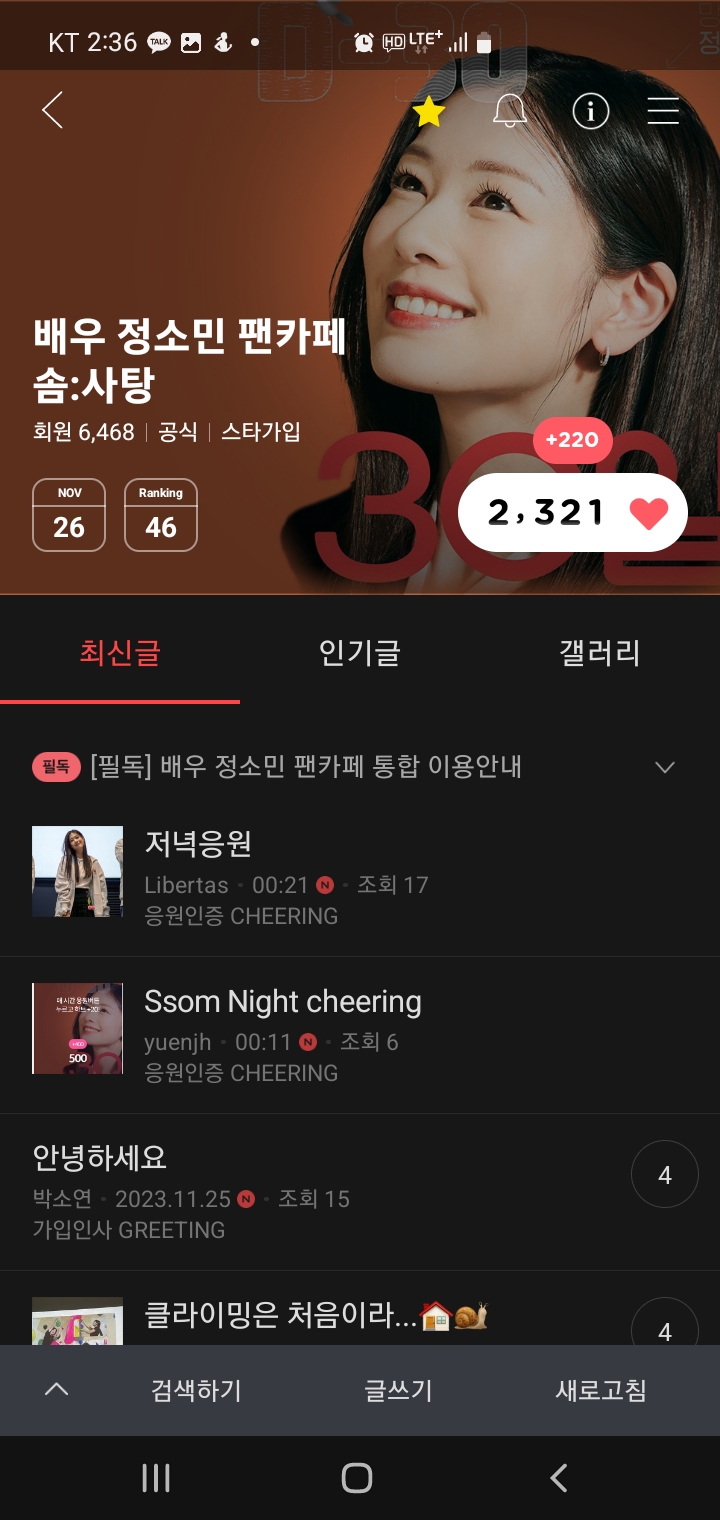Viewport: 720px width, 1520px height.
Task: Tap the 2,321 heart button
Action: tap(573, 513)
